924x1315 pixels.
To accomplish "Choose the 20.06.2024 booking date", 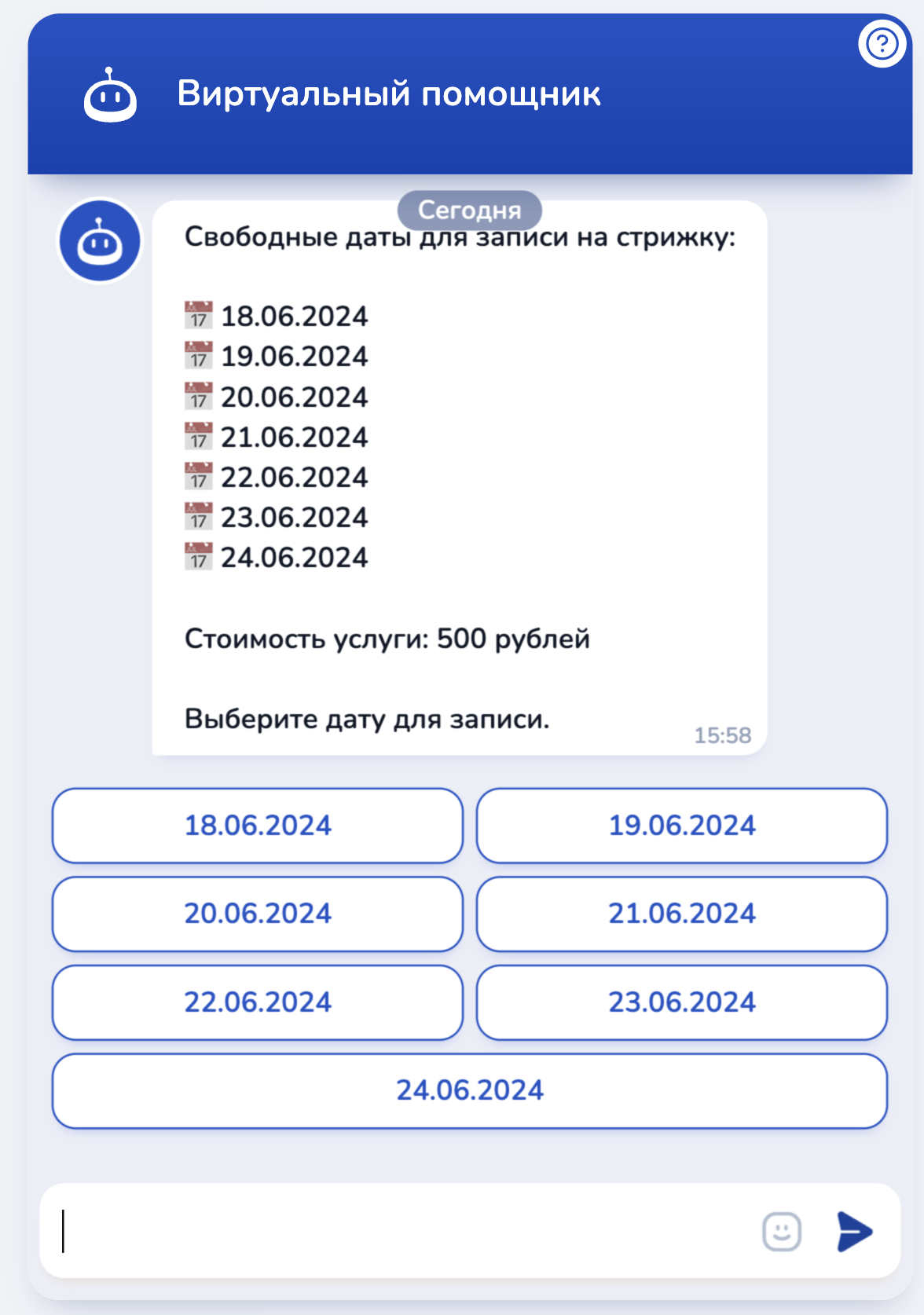I will click(258, 914).
